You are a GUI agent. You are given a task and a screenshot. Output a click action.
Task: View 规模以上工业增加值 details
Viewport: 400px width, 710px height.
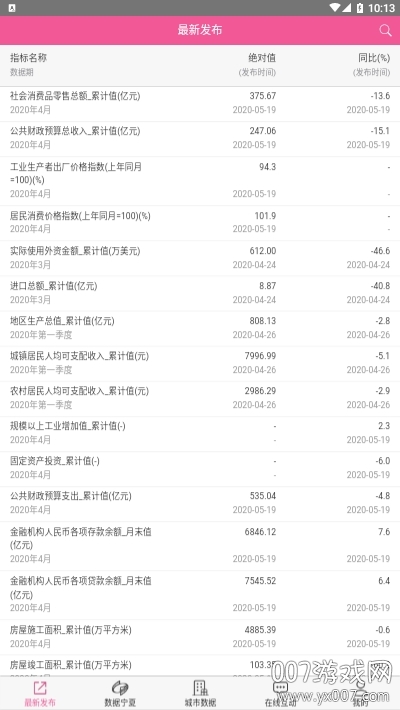pos(200,434)
